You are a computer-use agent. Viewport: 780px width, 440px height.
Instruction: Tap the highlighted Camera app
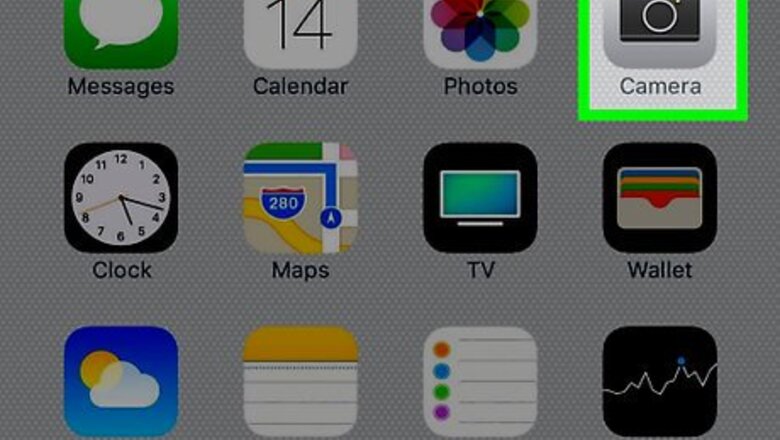click(659, 40)
